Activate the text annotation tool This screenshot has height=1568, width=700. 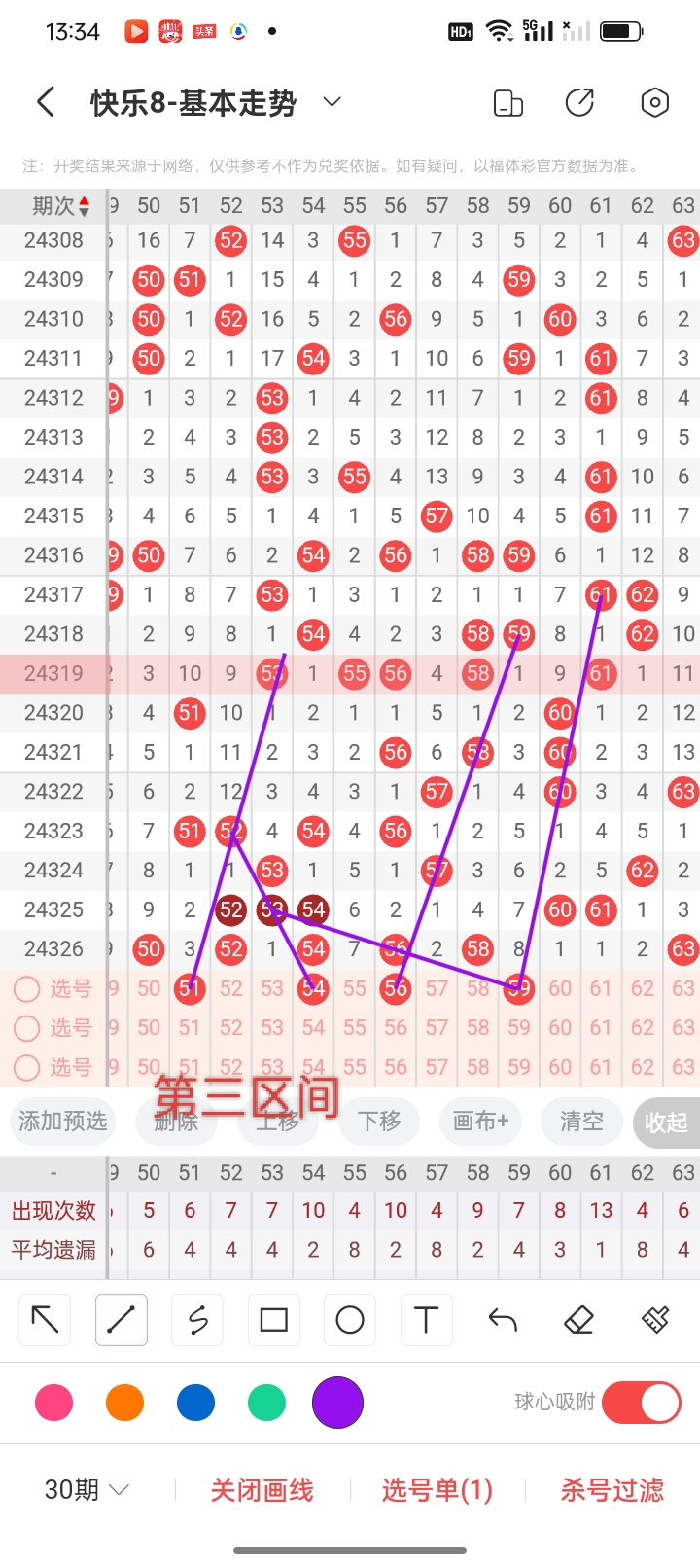426,1320
